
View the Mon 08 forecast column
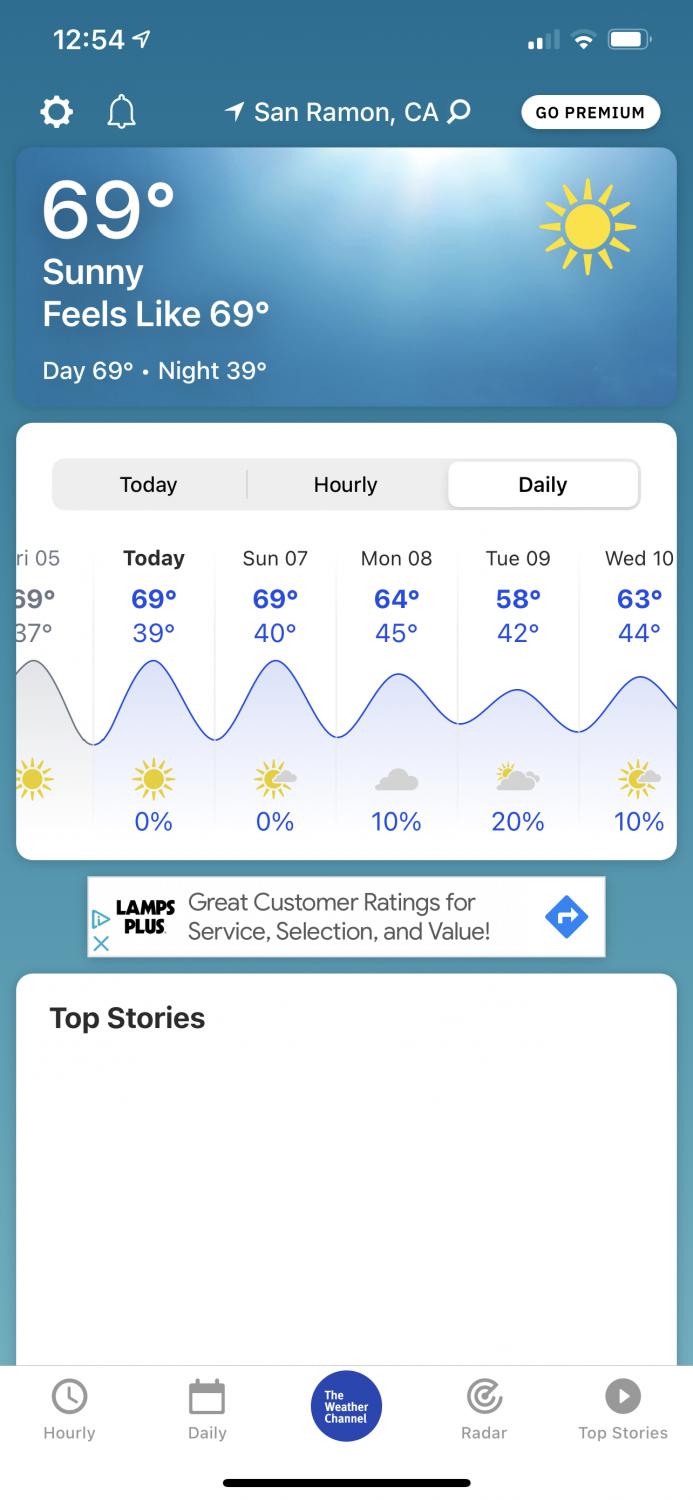coord(396,692)
